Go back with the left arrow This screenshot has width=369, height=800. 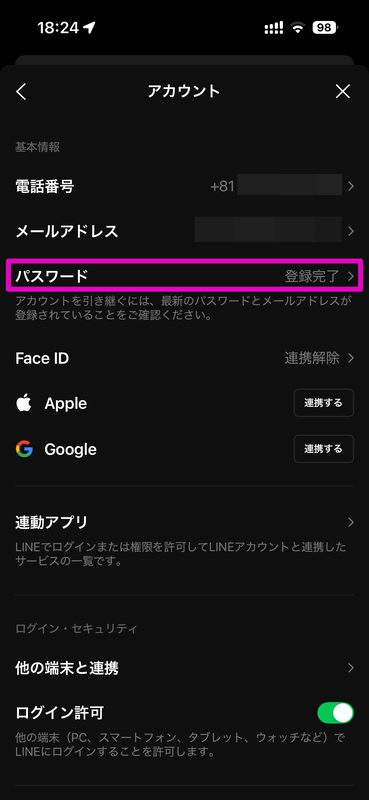click(x=21, y=92)
